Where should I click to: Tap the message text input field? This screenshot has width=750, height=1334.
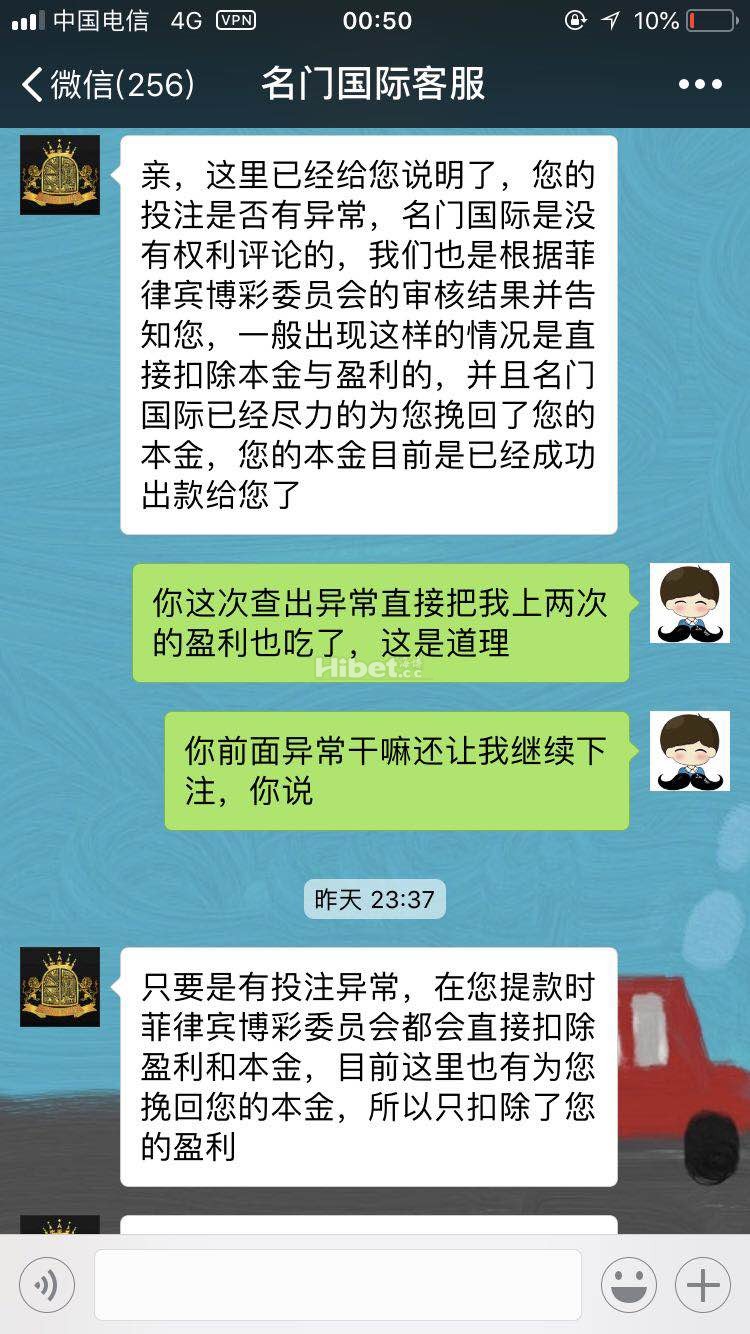tap(338, 1285)
